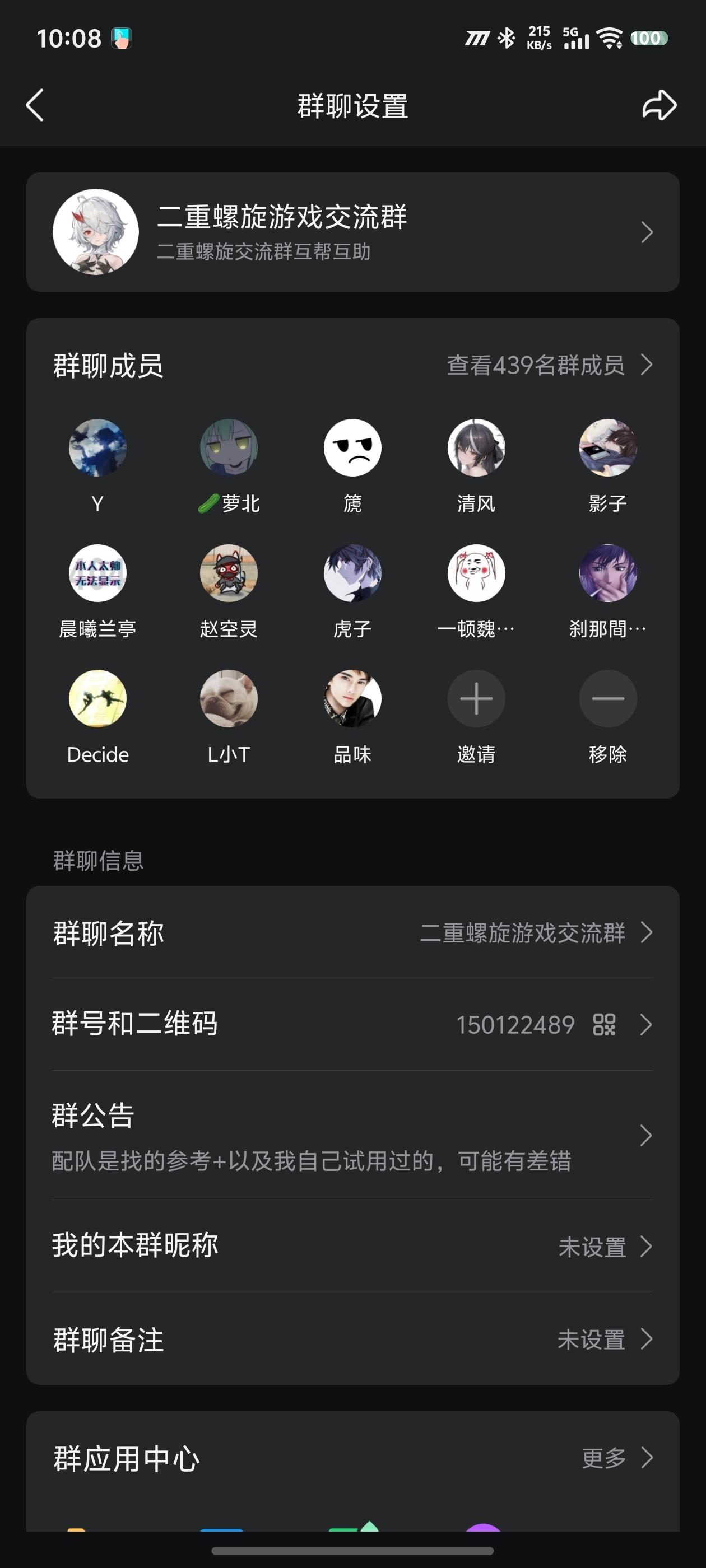The image size is (706, 1568).
Task: Share this group via the arrow icon
Action: point(659,105)
